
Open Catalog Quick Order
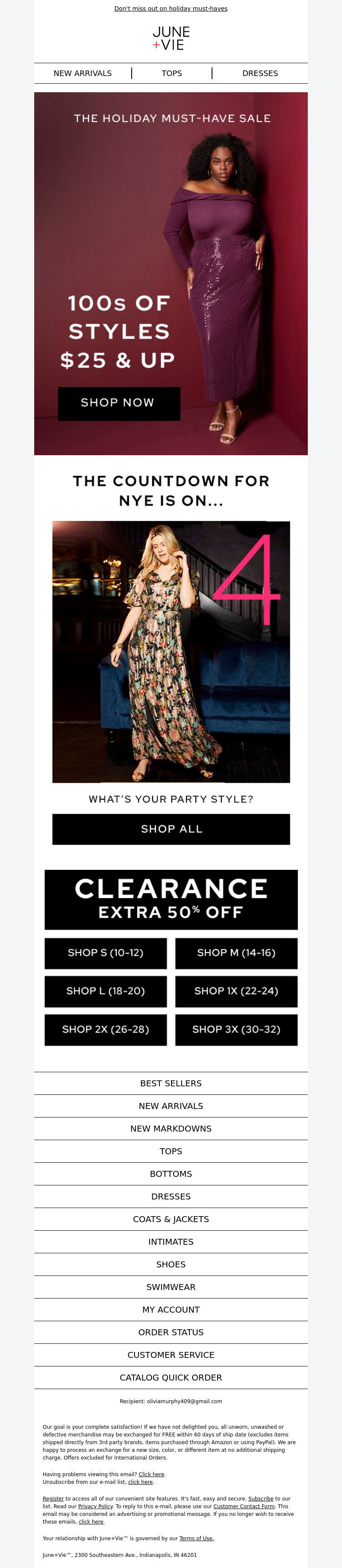tap(171, 1378)
